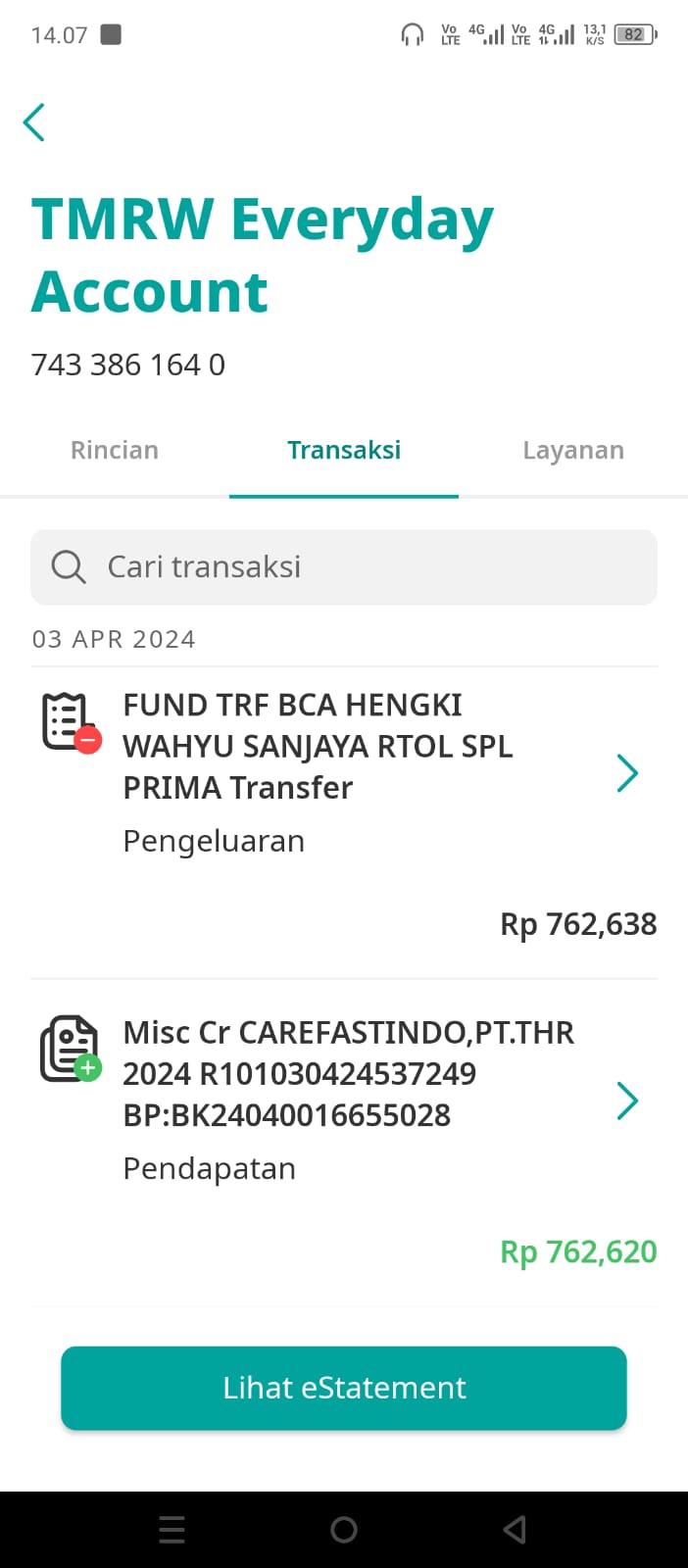Select the Transaksi tab
This screenshot has height=1568, width=688.
[x=344, y=450]
